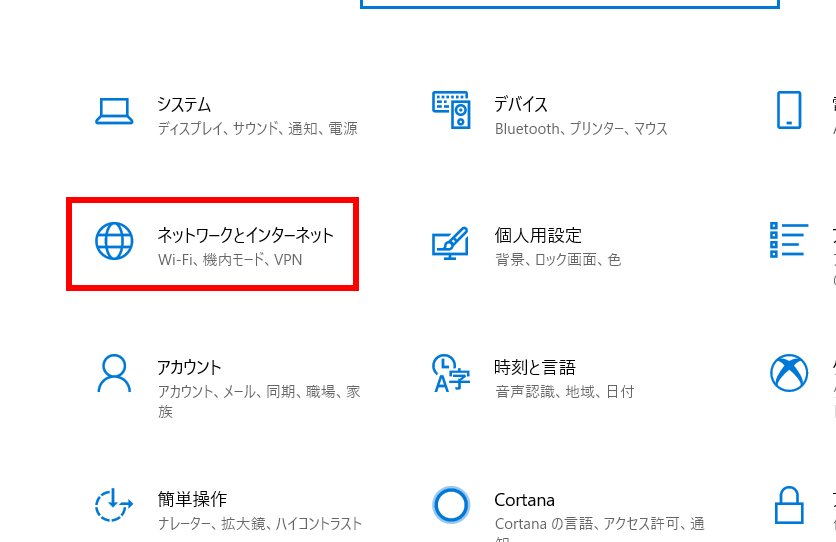Select ネットワークとインターネット
Viewport: 836px width, 542px height.
(213, 244)
